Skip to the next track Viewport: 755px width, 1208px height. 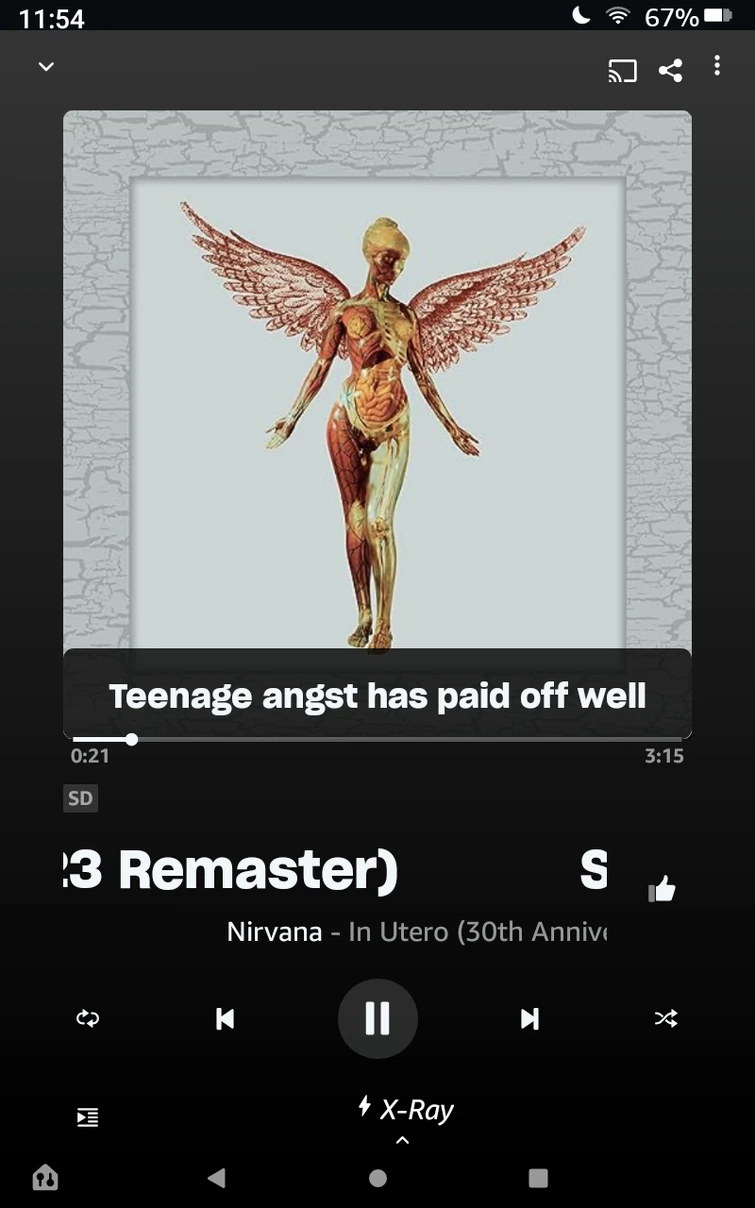pyautogui.click(x=530, y=1018)
